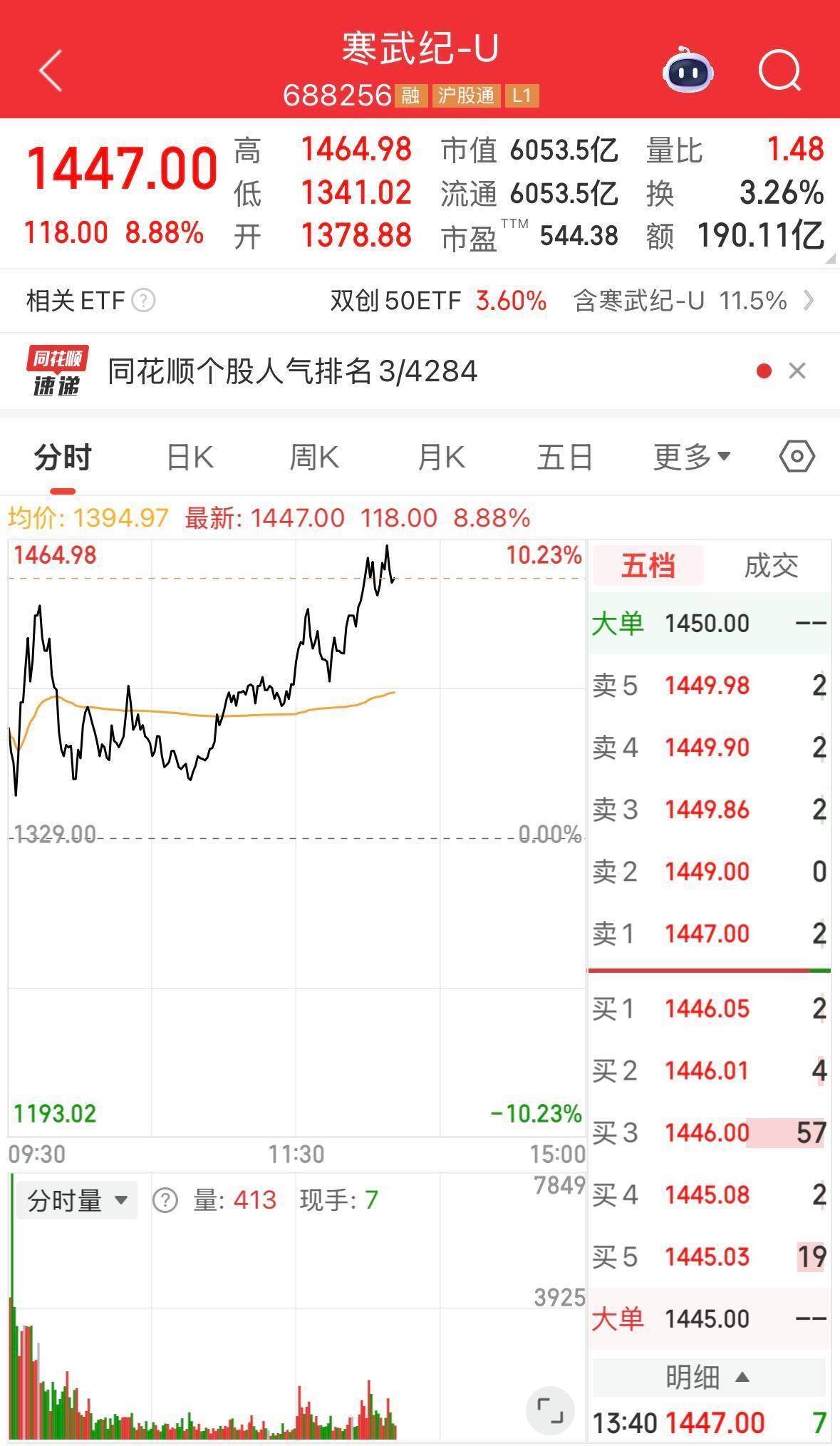Viewport: 840px width, 1446px height.
Task: Open the robot AI assistant icon
Action: tap(688, 71)
